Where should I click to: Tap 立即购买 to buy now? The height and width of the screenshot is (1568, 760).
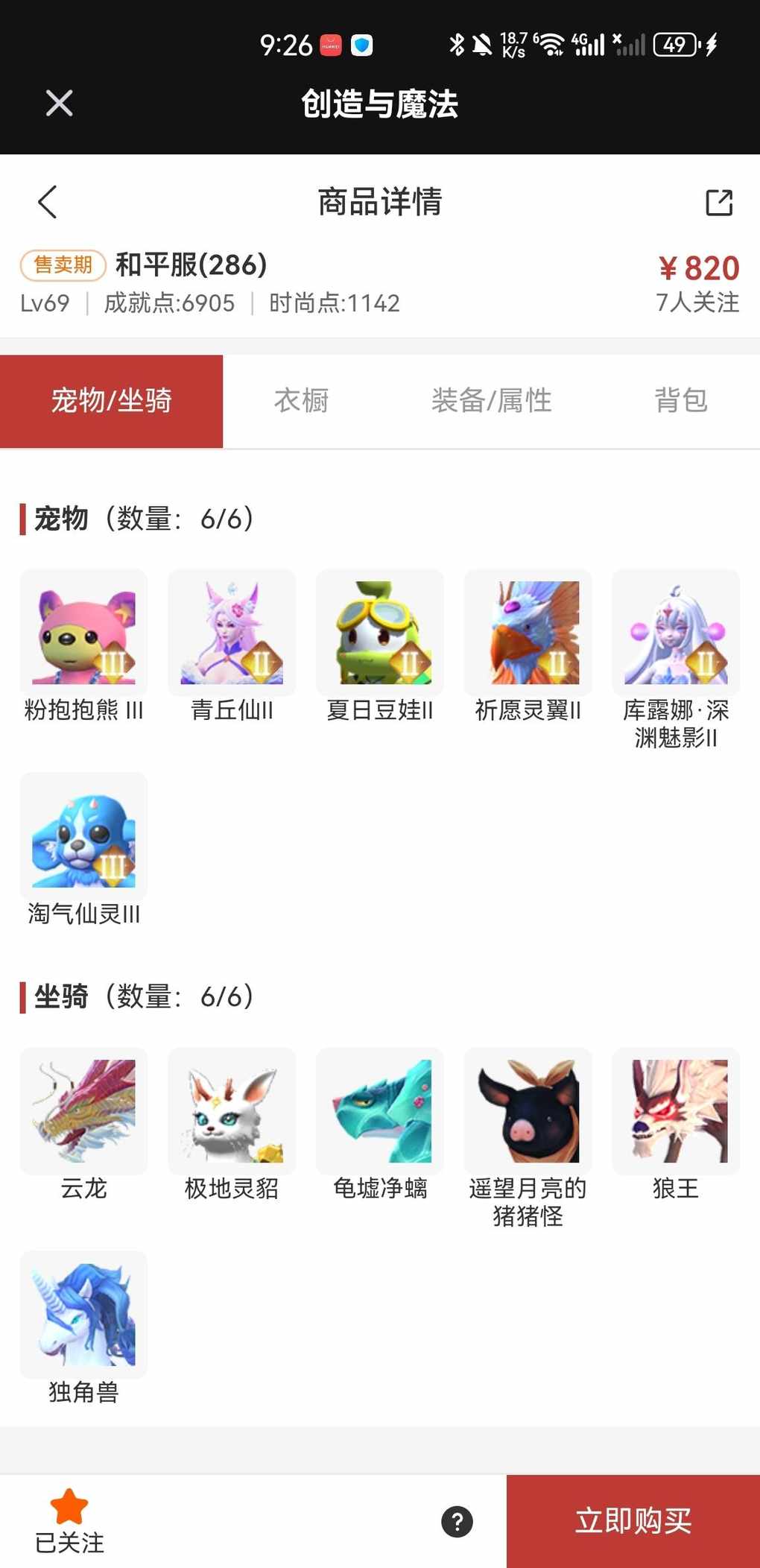[x=633, y=1521]
